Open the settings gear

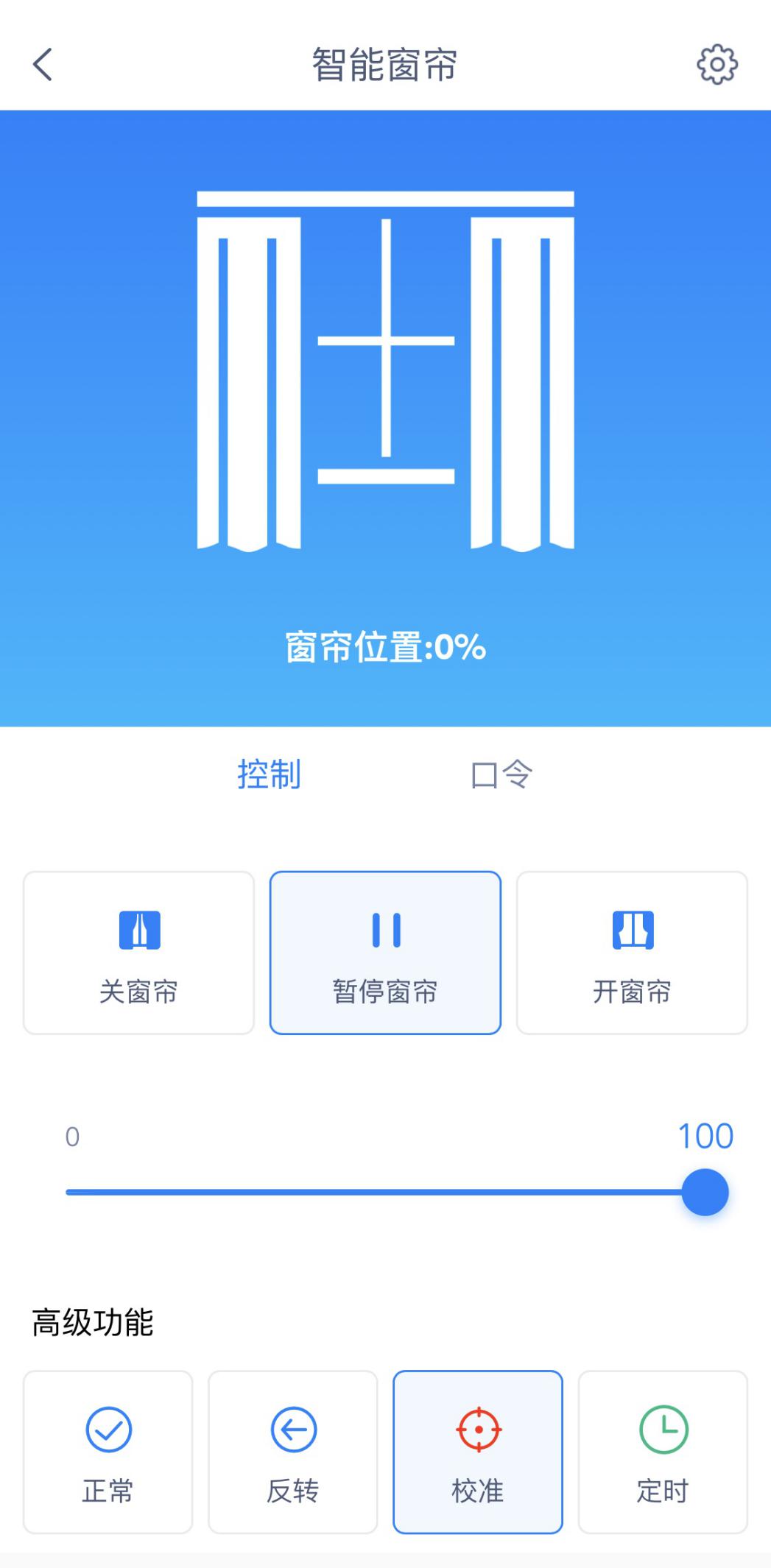click(x=715, y=65)
